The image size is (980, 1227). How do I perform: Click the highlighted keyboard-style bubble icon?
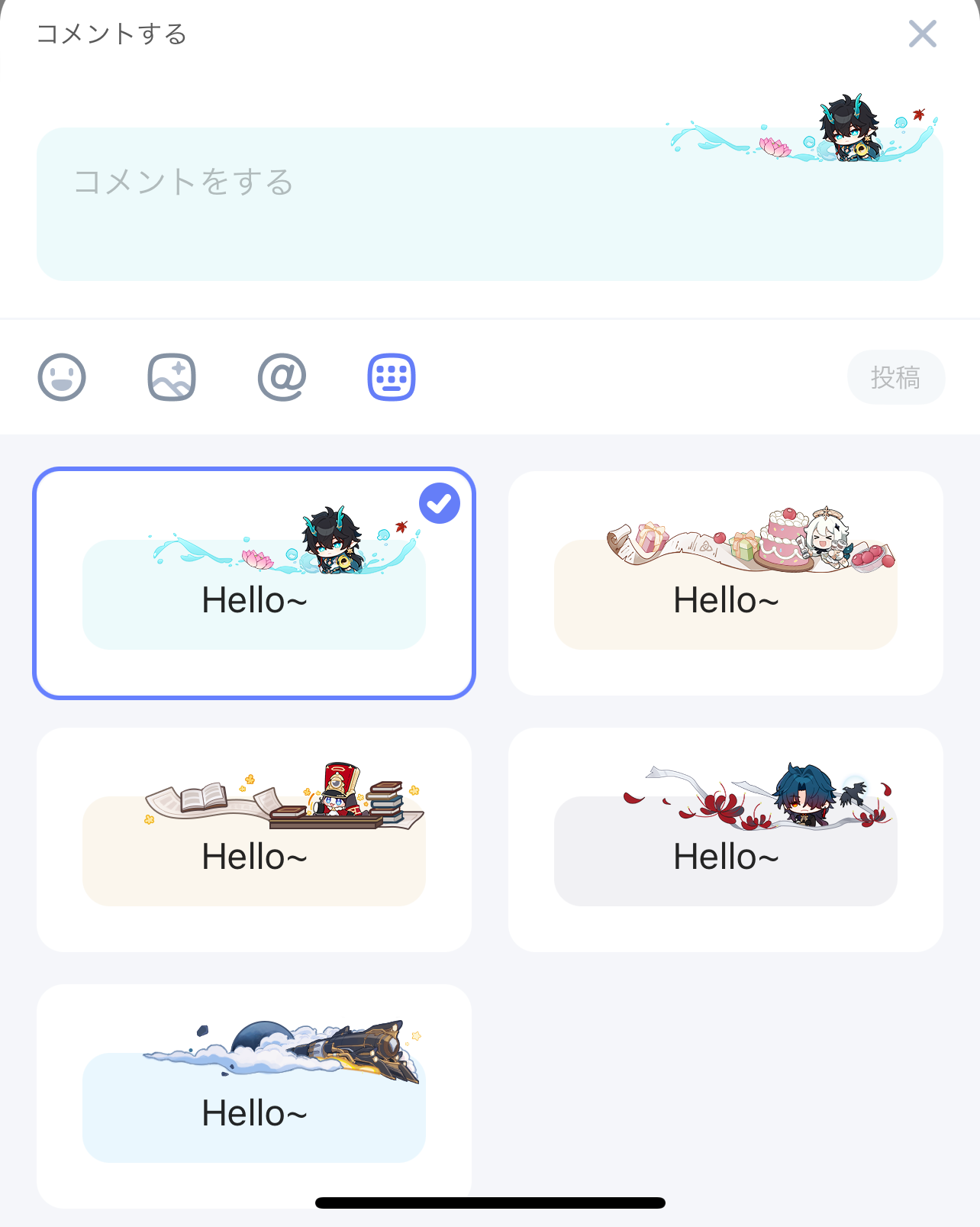[392, 376]
